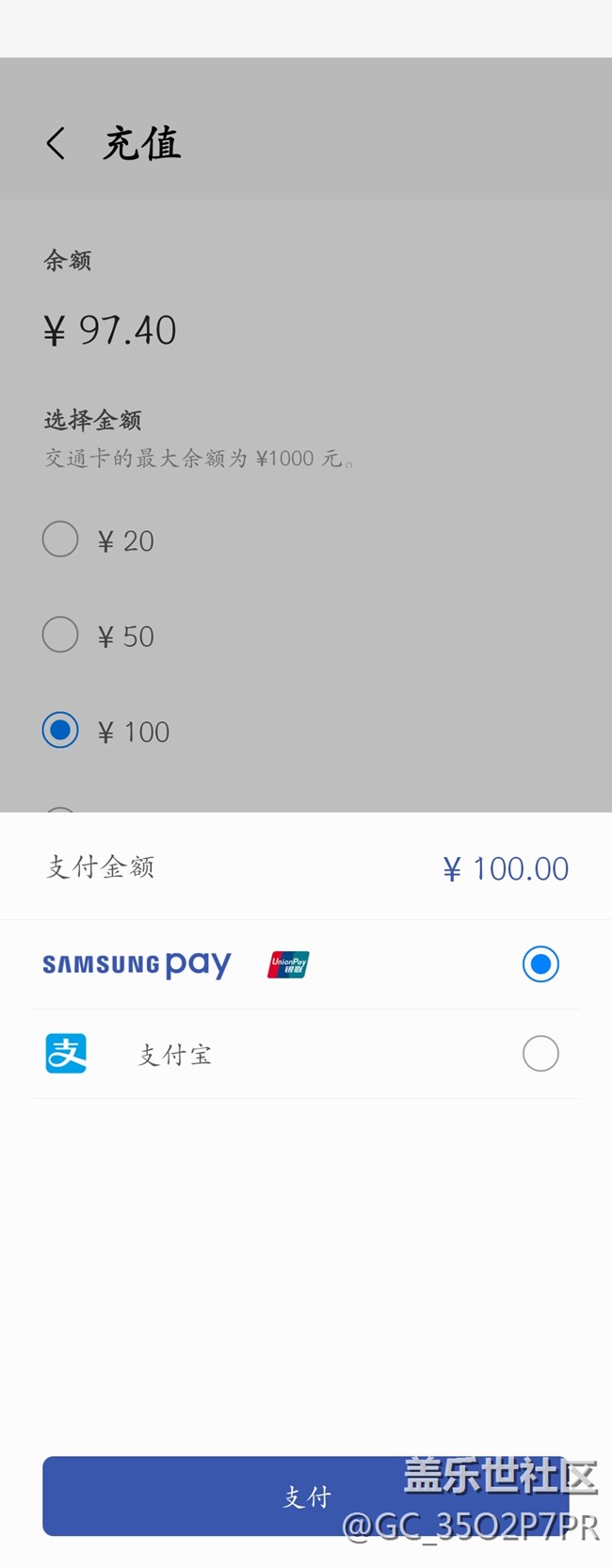Screen dimensions: 612x1568
Task: Select the ¥ 20 amount option
Action: point(60,540)
